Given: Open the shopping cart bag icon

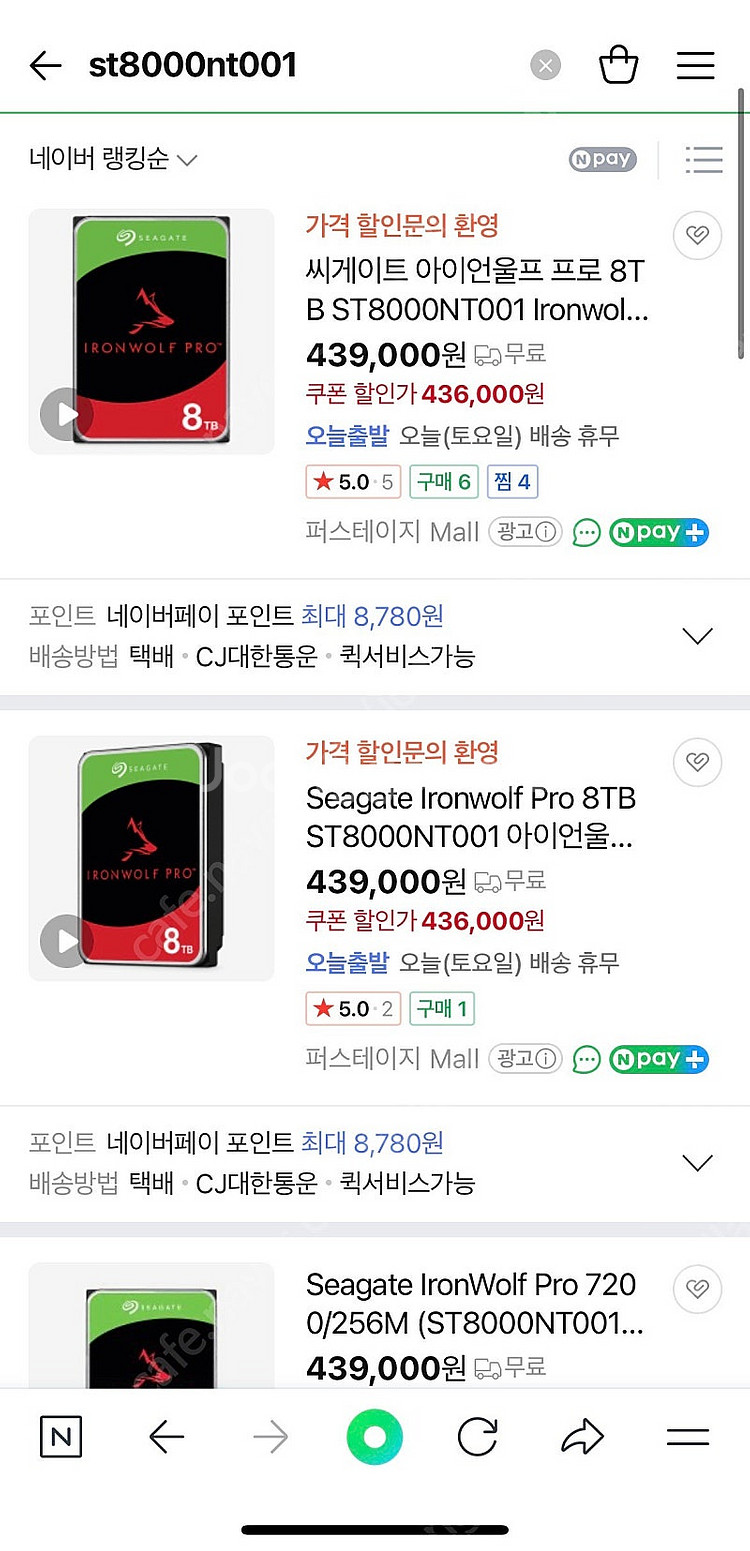Looking at the screenshot, I should (619, 64).
